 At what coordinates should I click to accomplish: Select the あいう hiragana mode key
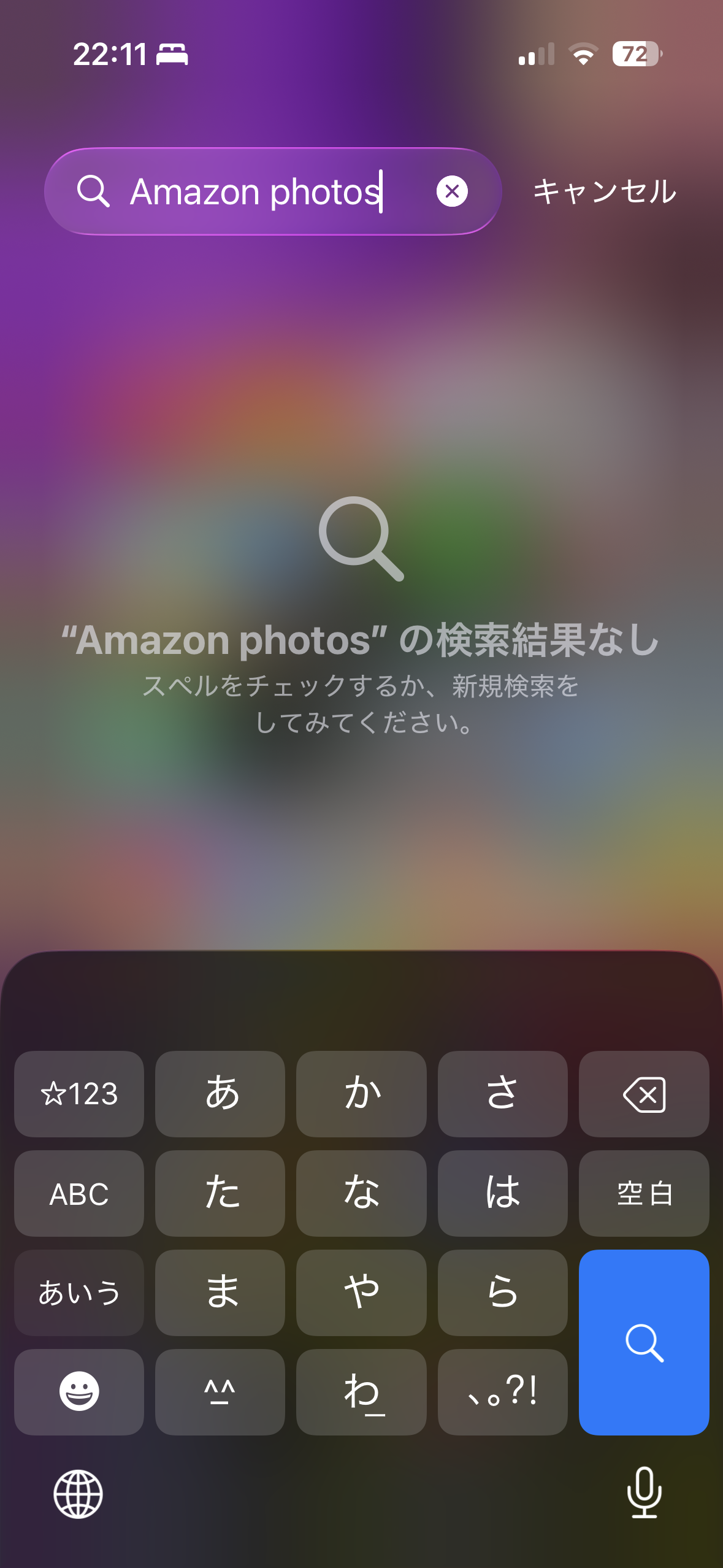pos(79,1293)
